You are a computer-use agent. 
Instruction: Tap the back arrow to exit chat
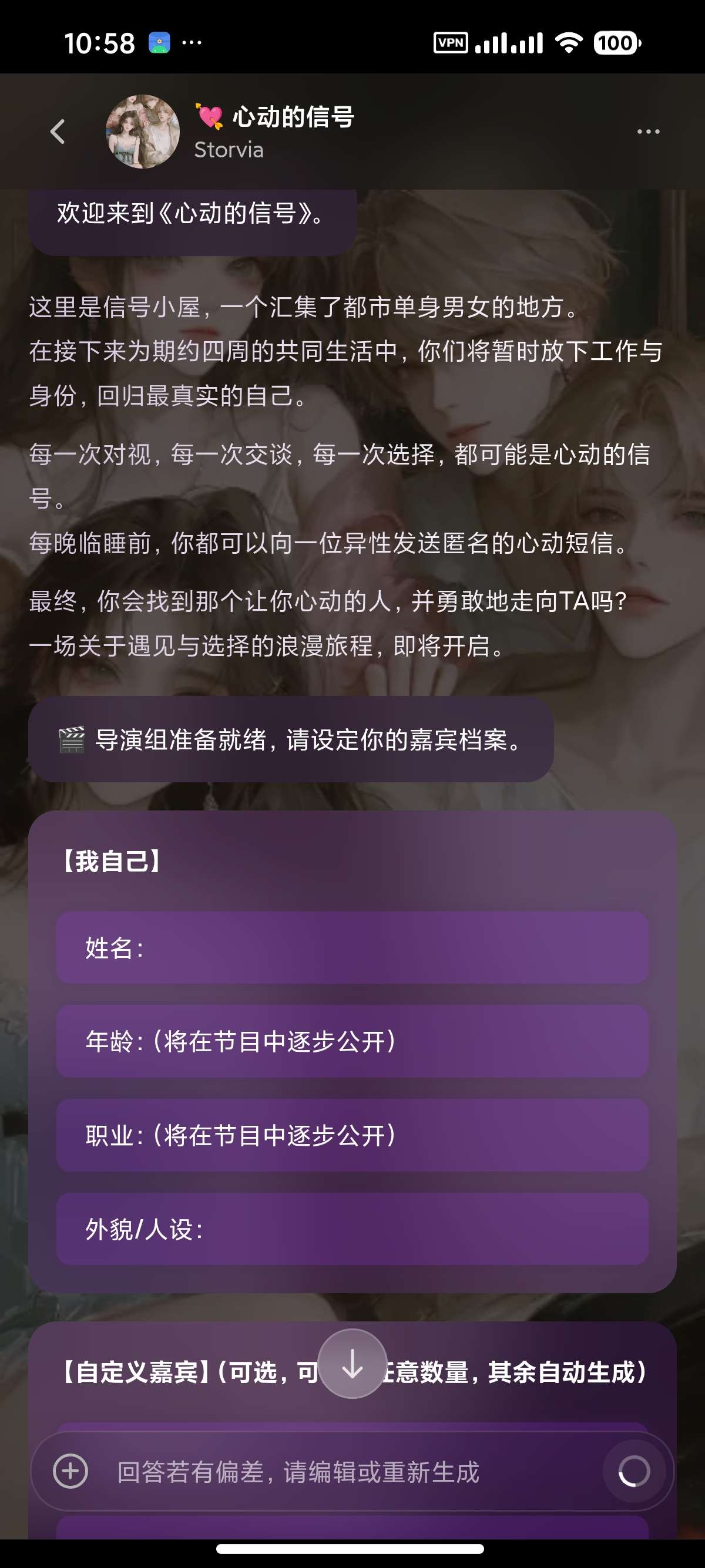(58, 132)
